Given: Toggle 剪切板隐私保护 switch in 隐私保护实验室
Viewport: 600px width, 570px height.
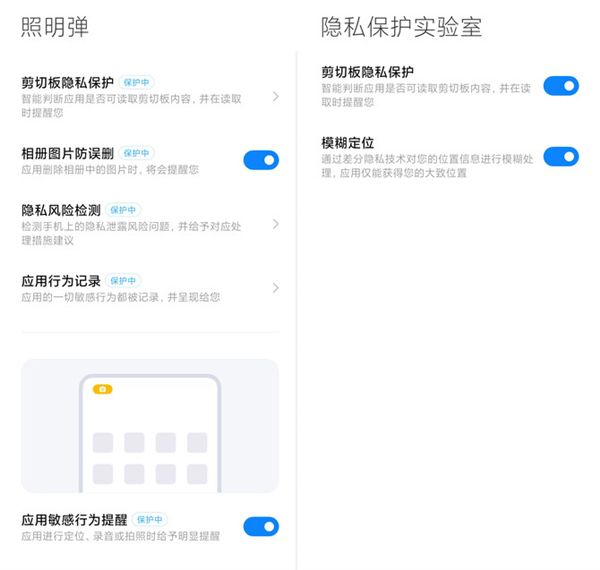Looking at the screenshot, I should point(561,86).
